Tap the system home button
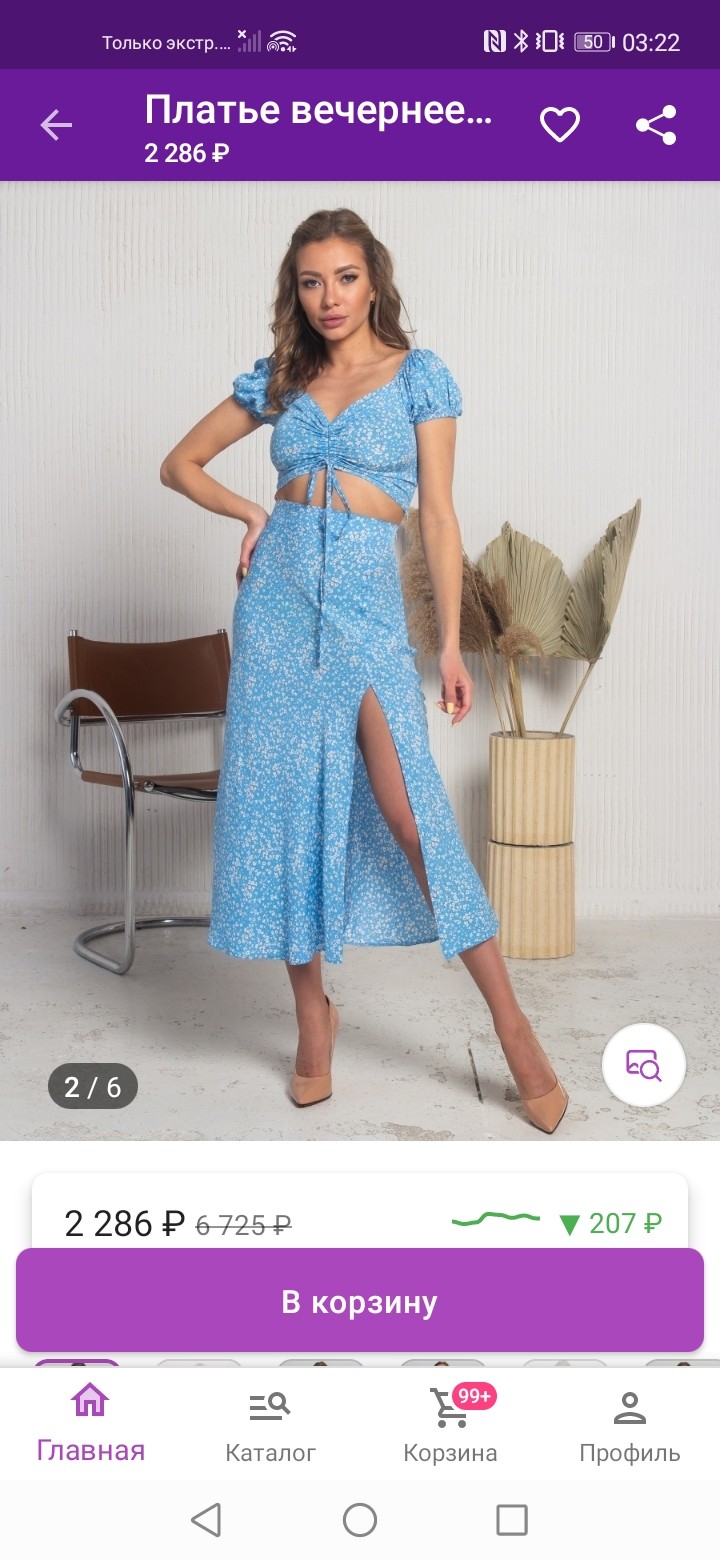The width and height of the screenshot is (720, 1560). (360, 1520)
